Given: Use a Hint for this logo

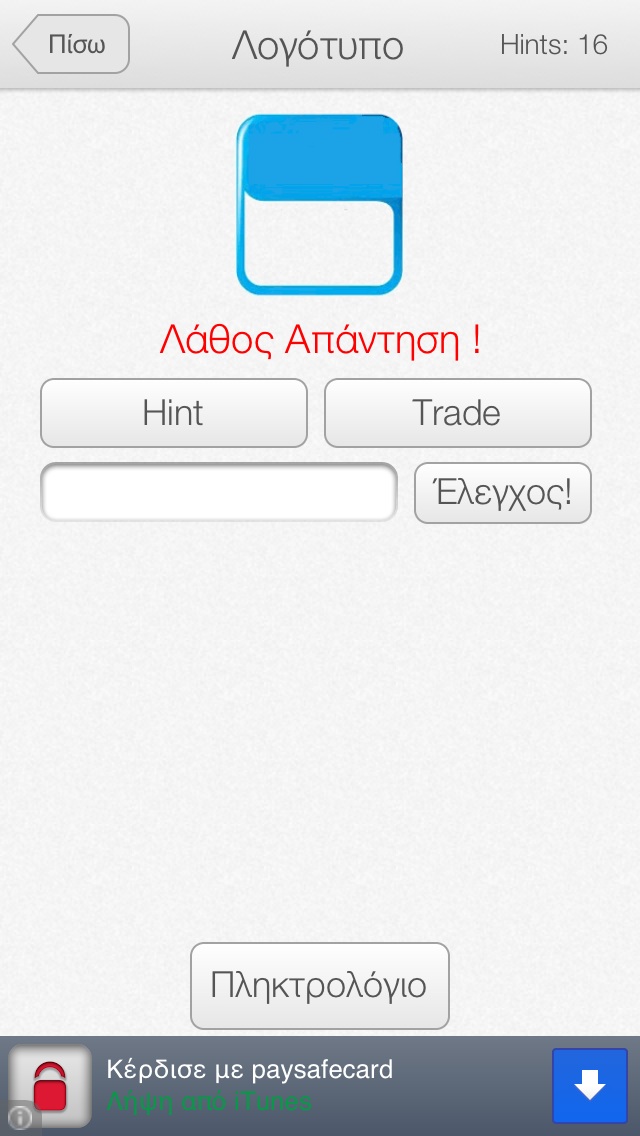Looking at the screenshot, I should (x=174, y=413).
